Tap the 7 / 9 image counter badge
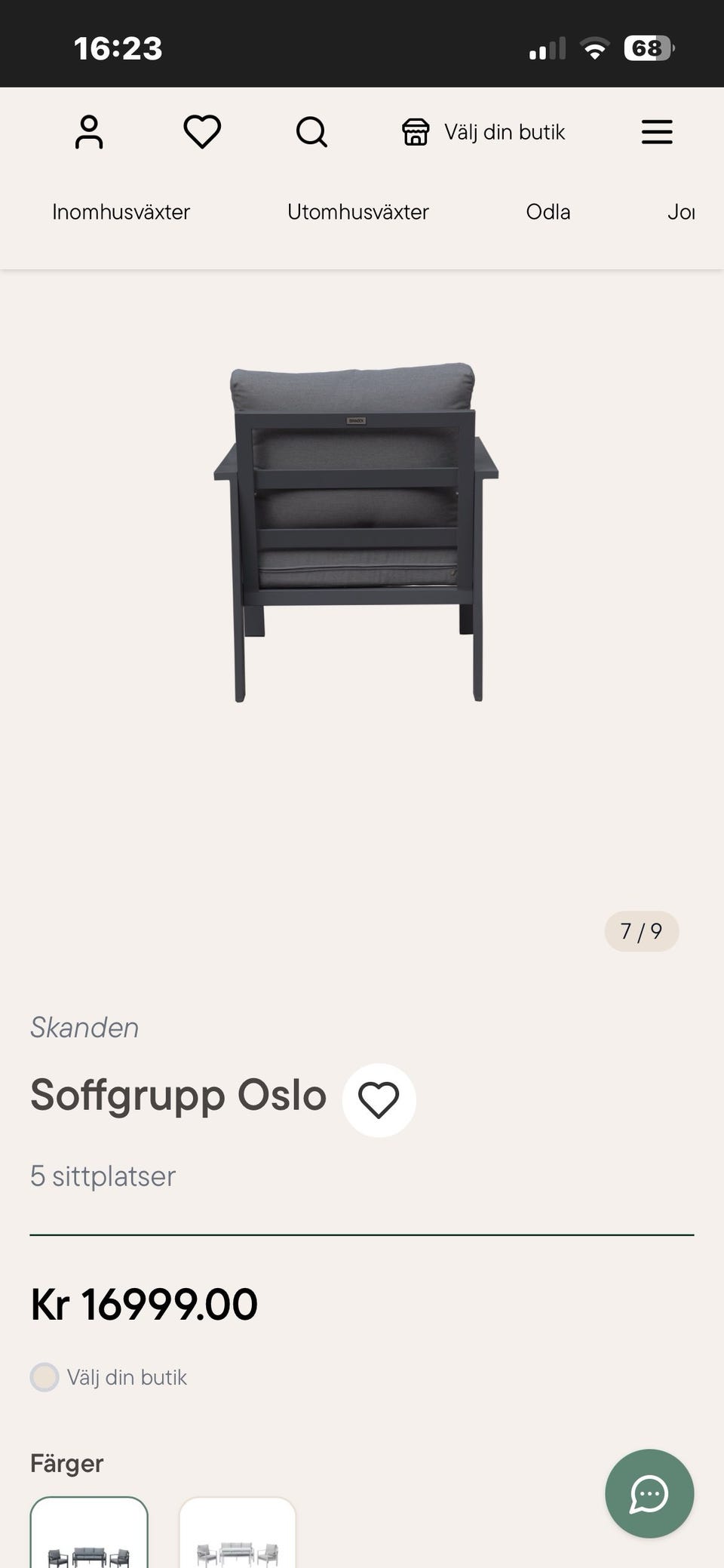The height and width of the screenshot is (1568, 724). click(642, 931)
